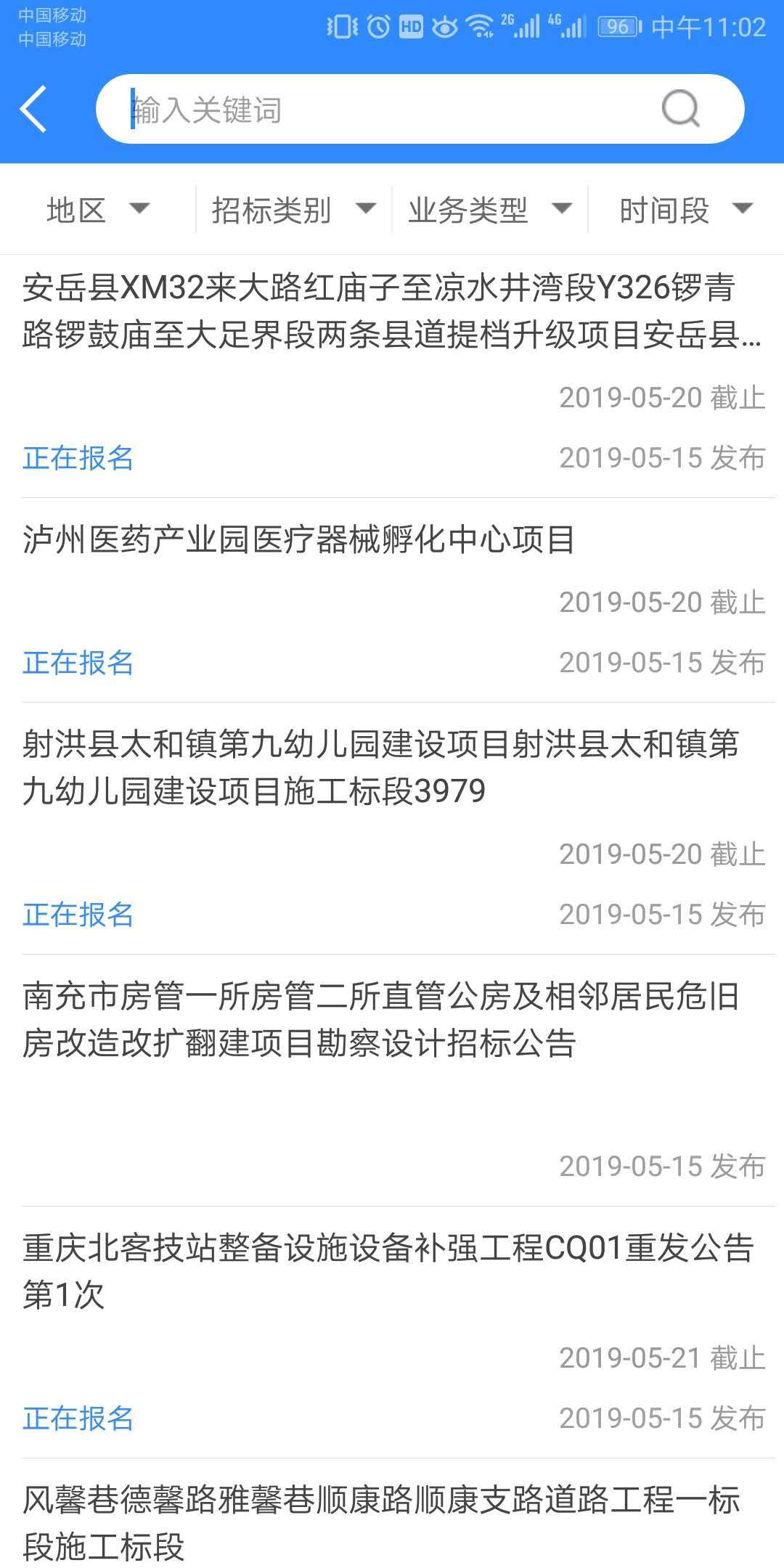
Task: Open the 时间段 filter dropdown
Action: [685, 210]
